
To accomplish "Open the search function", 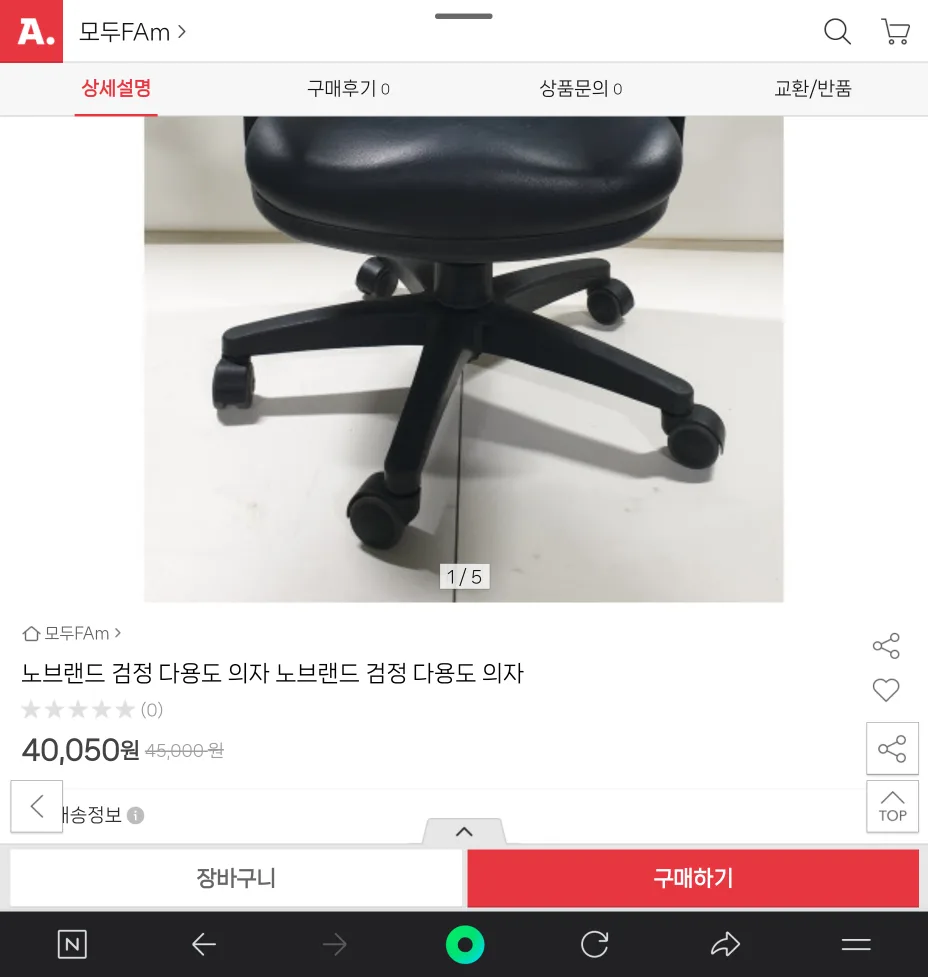I will [837, 32].
